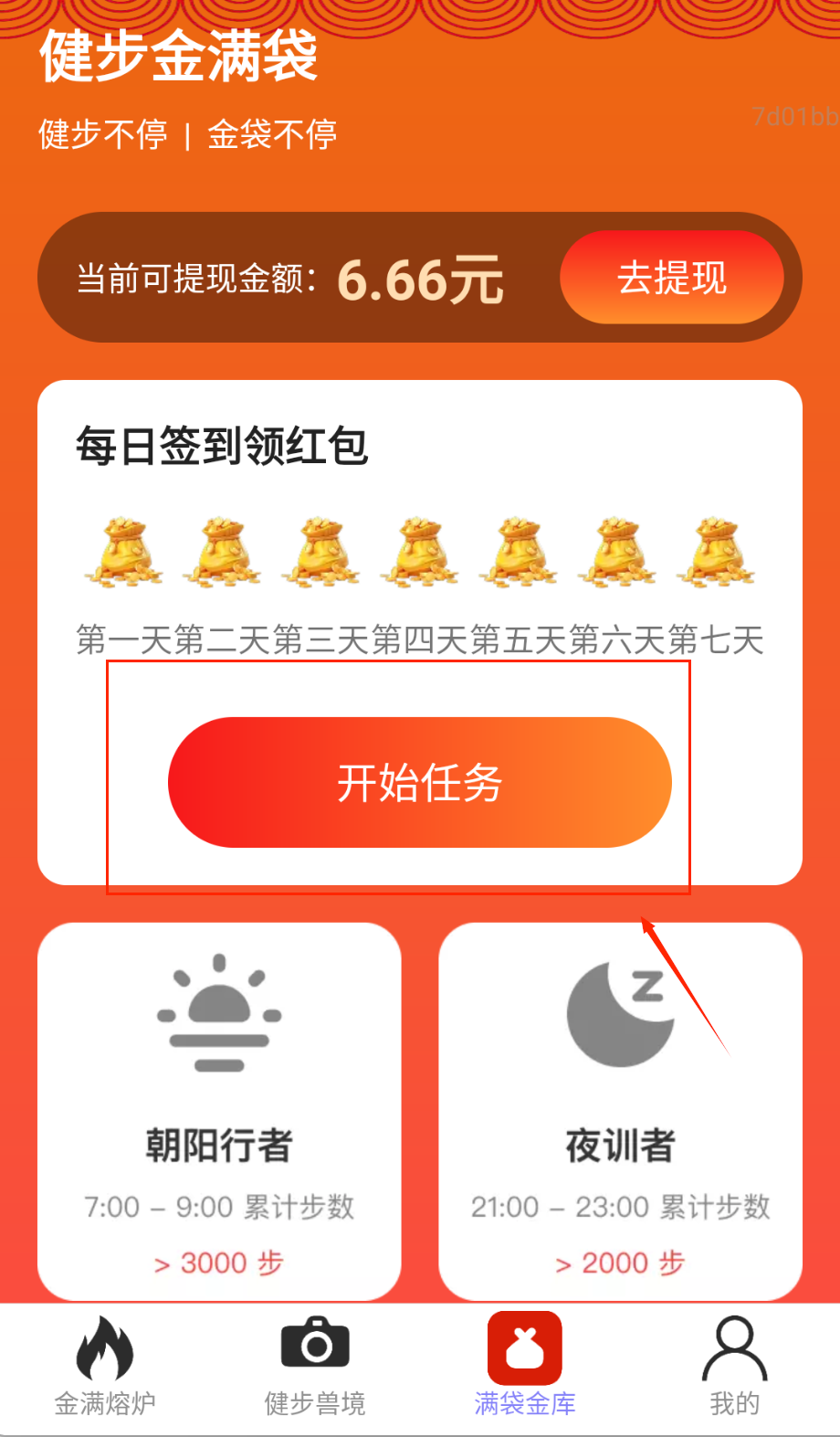Select the 满袋金库 tab
Screen dimensions: 840x1437
pyautogui.click(x=525, y=1367)
